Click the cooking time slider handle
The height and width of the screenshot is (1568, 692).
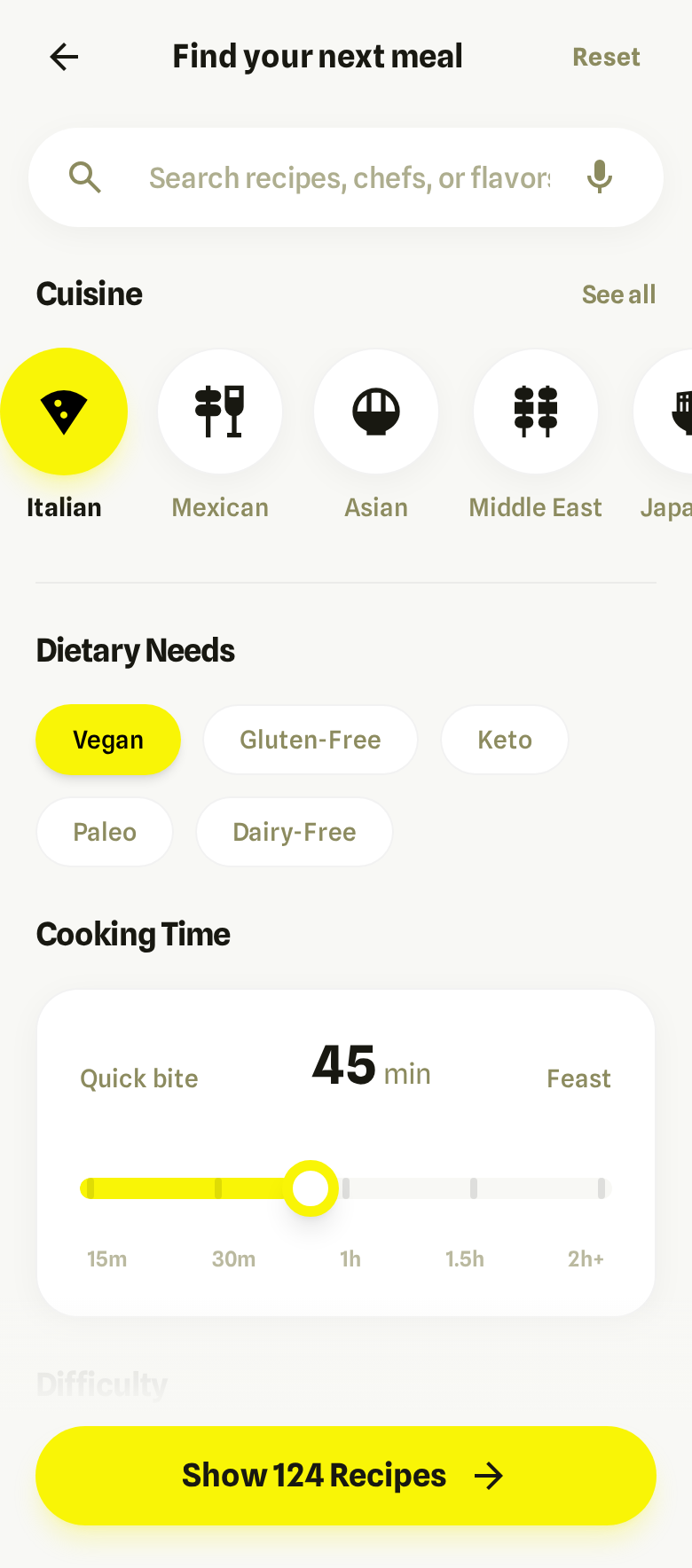(x=311, y=1188)
